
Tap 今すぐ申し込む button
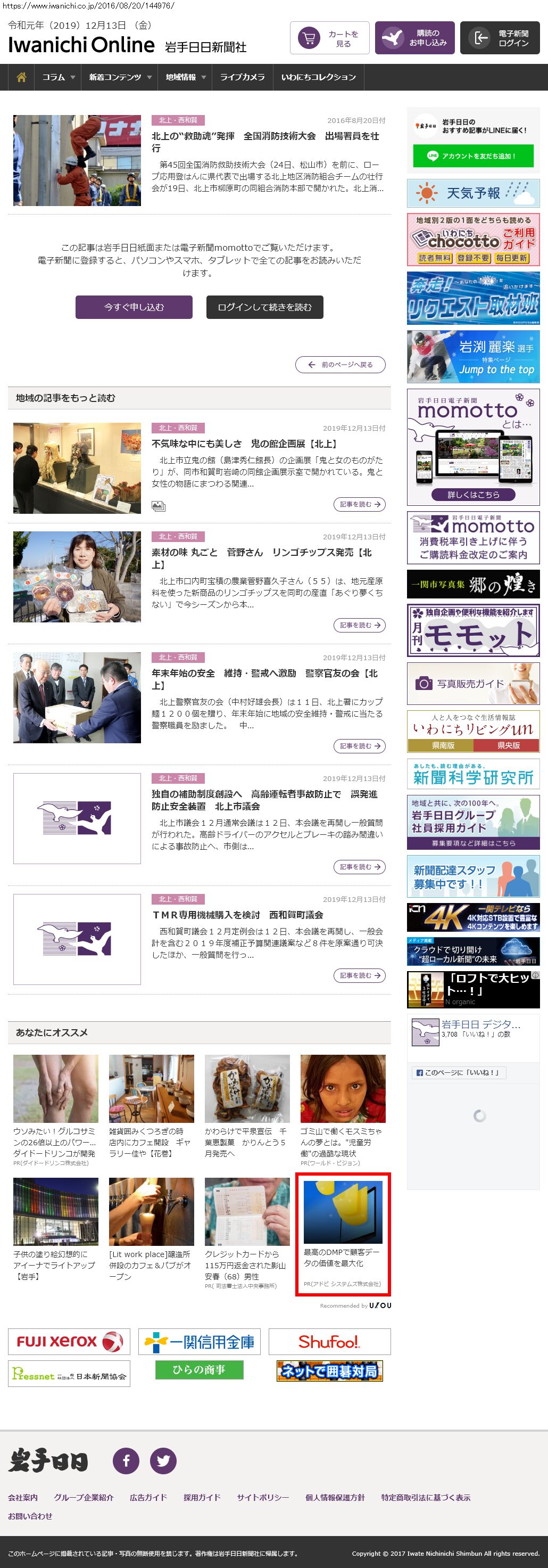click(x=134, y=307)
